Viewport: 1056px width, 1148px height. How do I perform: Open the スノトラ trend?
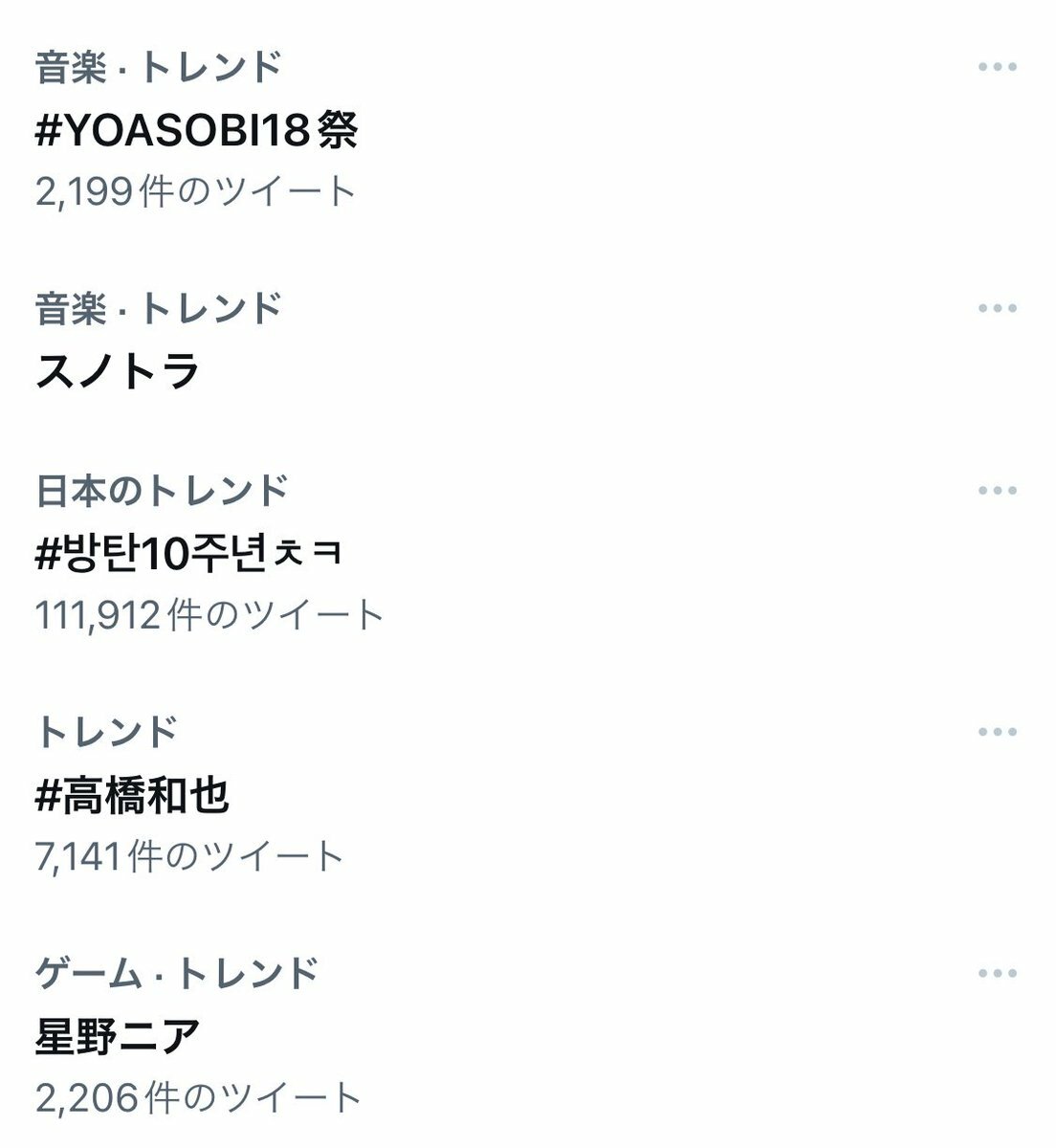118,371
